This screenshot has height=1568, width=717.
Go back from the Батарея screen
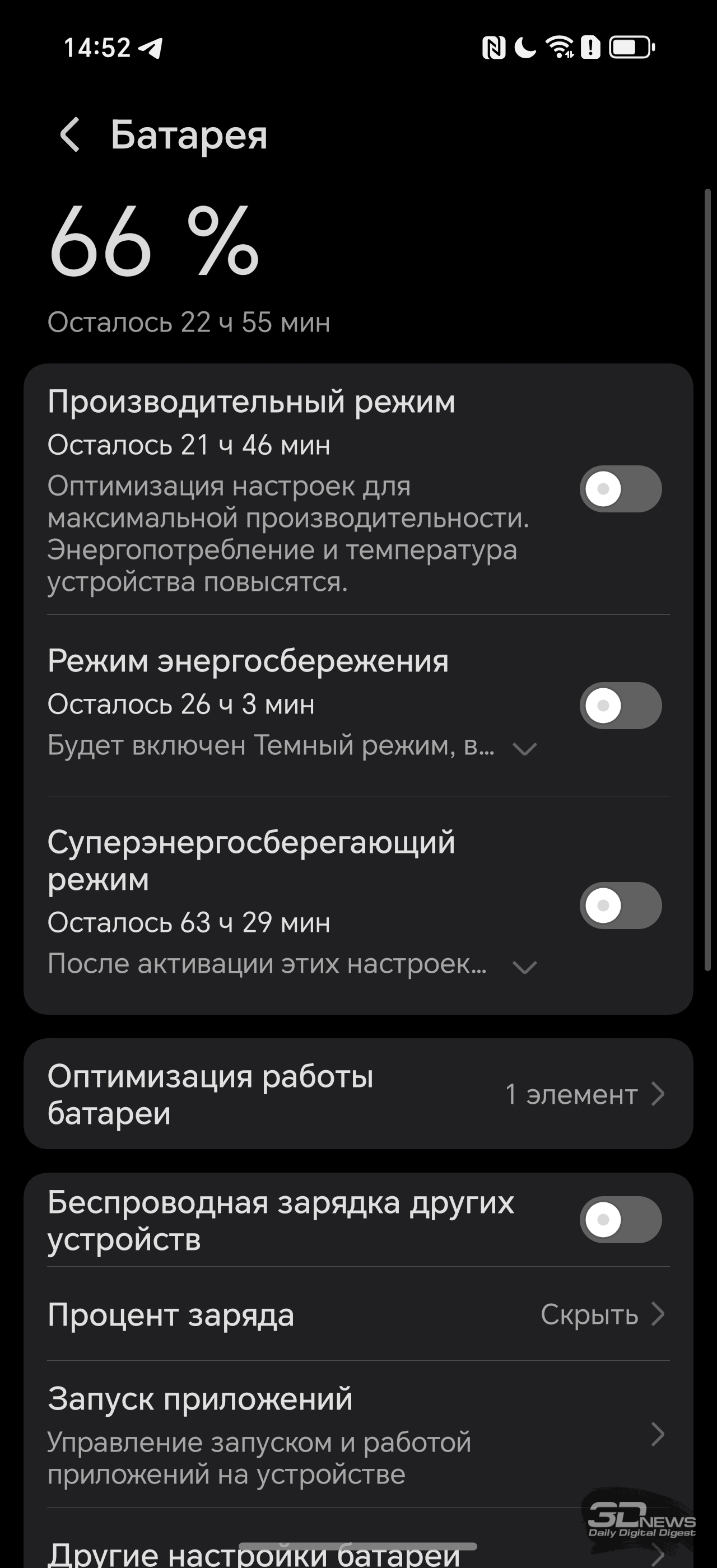pyautogui.click(x=70, y=134)
